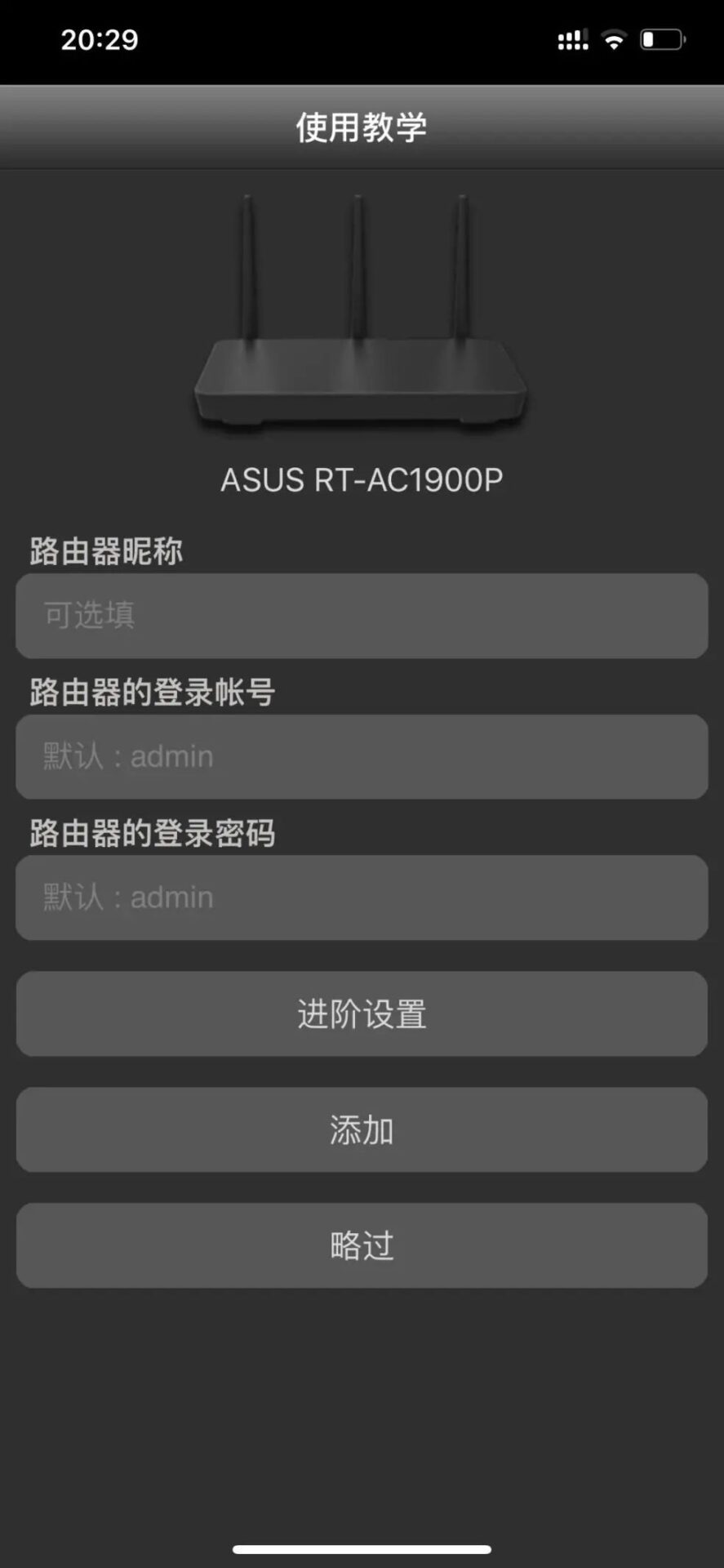This screenshot has height=1568, width=724.
Task: Tap the router nickname field
Action: pyautogui.click(x=362, y=616)
